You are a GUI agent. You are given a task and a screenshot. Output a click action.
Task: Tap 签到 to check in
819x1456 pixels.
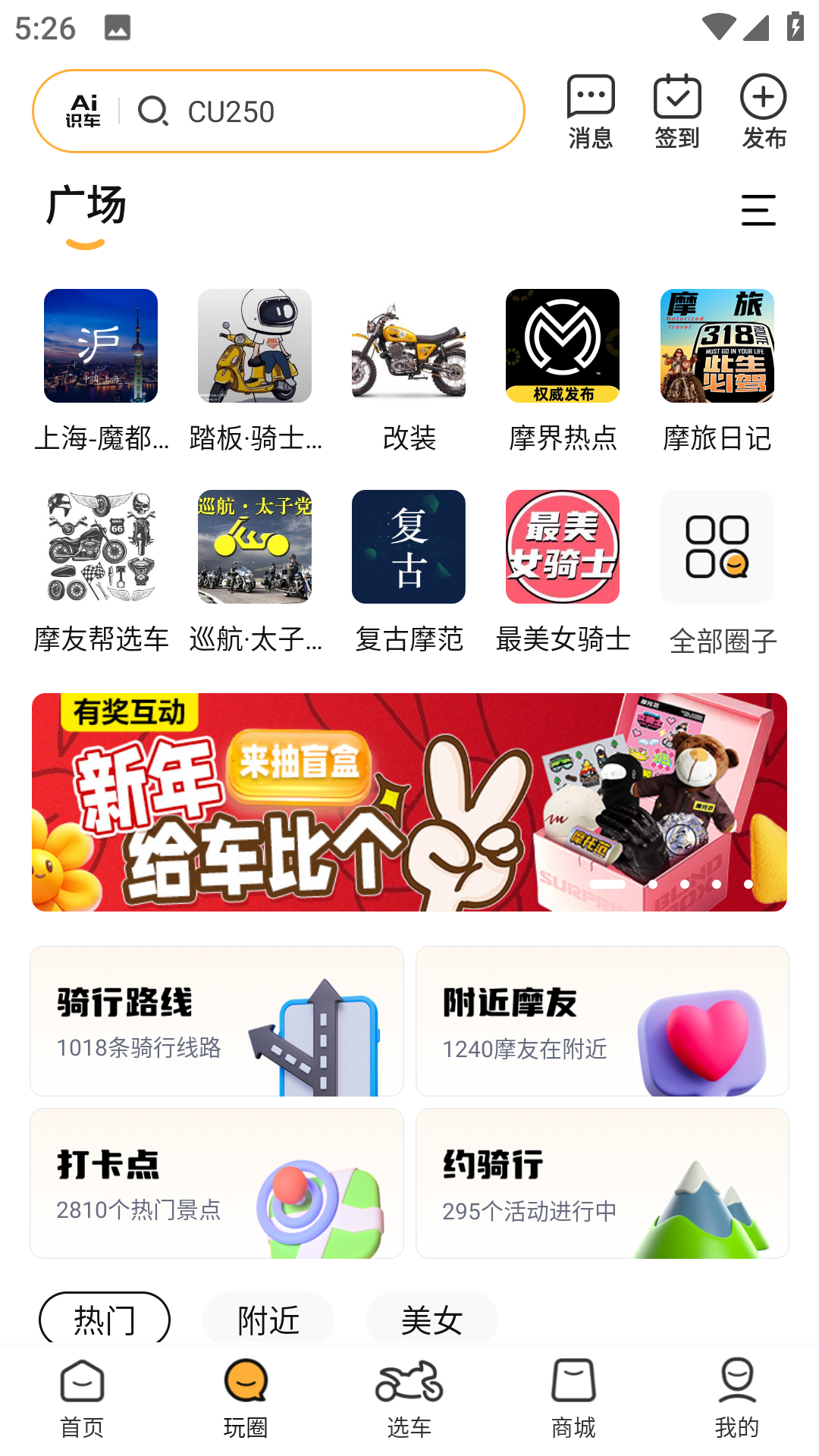(676, 111)
